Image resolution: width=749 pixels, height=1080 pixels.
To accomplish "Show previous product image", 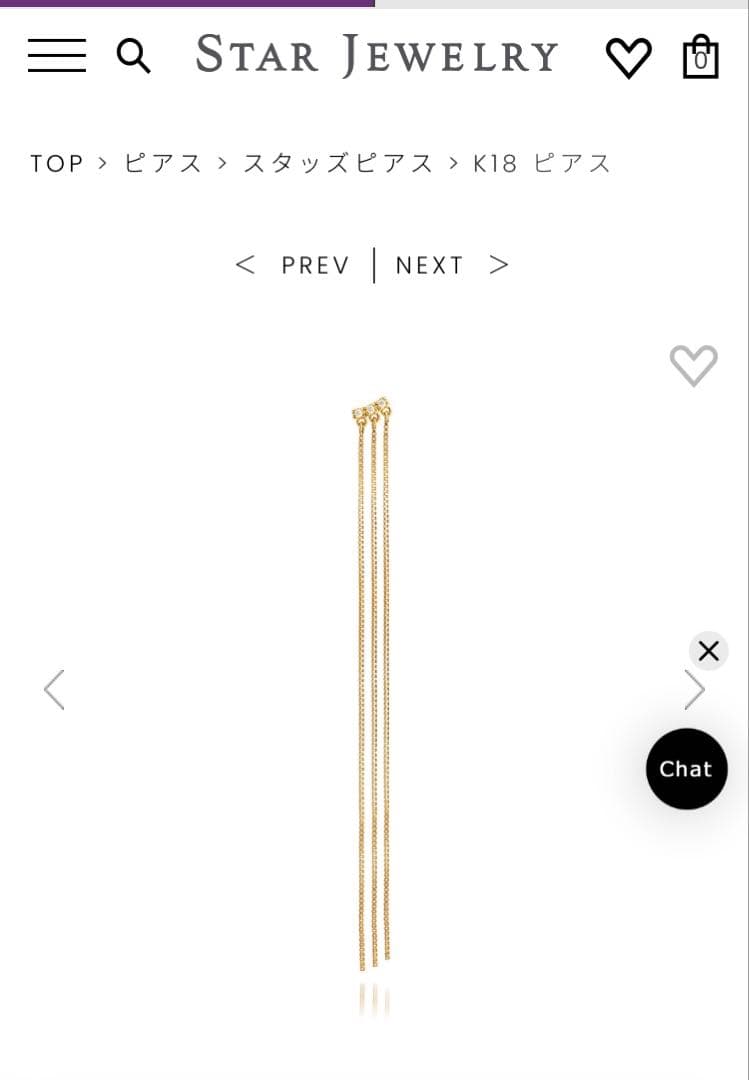I will [x=54, y=689].
